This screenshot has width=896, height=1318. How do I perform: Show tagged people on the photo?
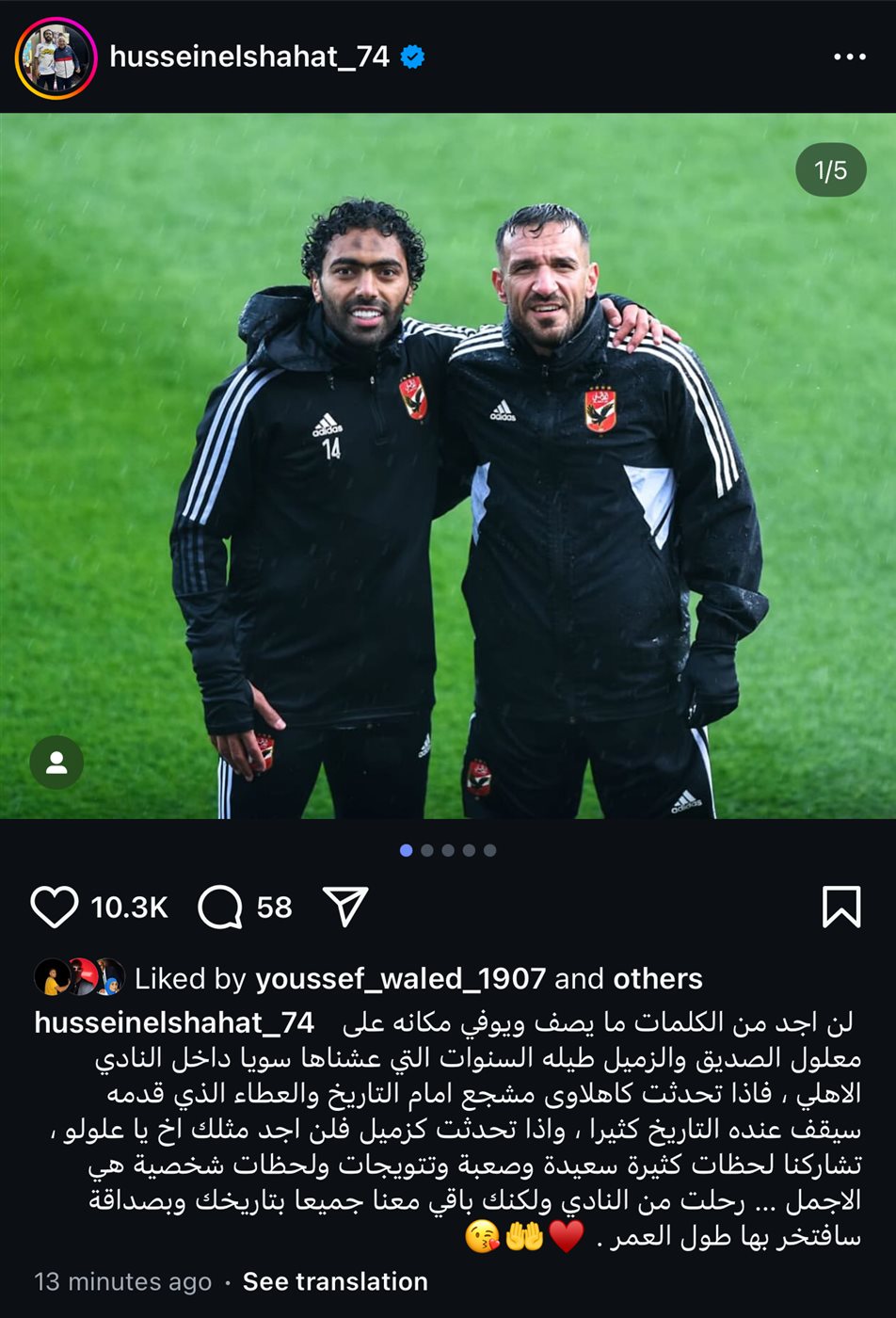click(56, 763)
